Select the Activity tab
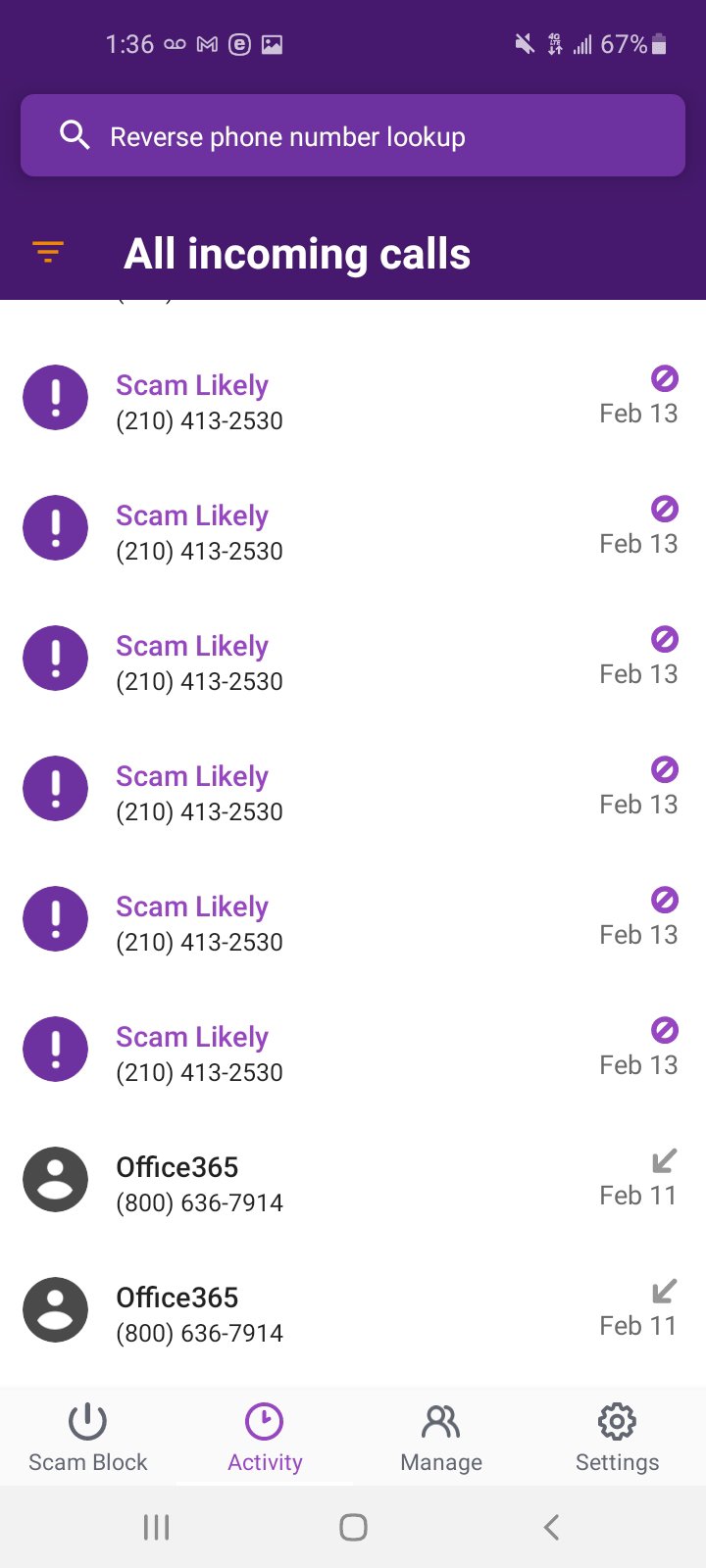 pos(265,1437)
